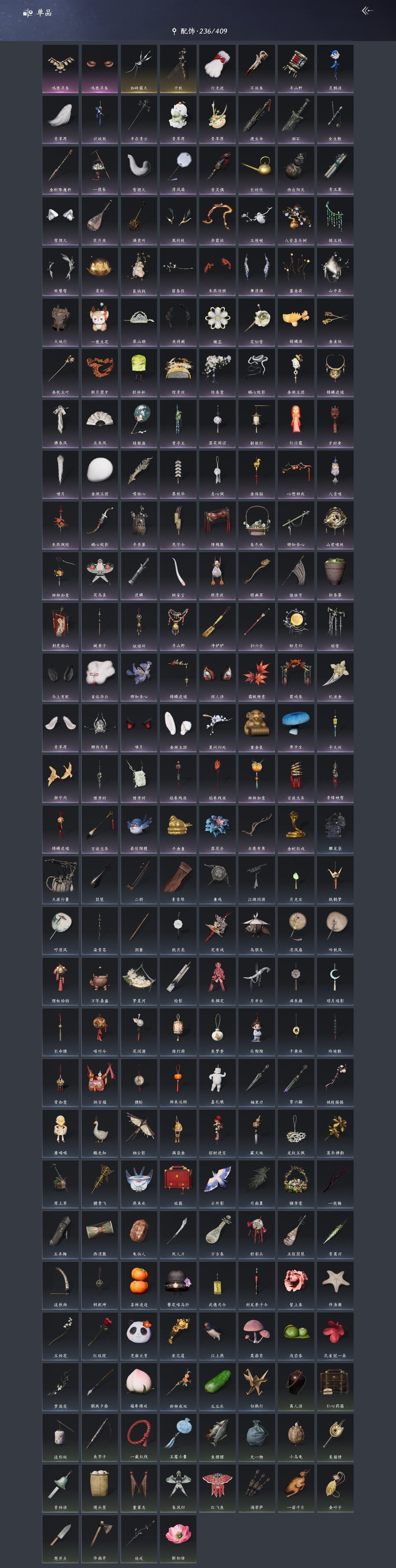This screenshot has height=1568, width=396.
Task: Select the 行无迹 glove item
Action: [217, 68]
